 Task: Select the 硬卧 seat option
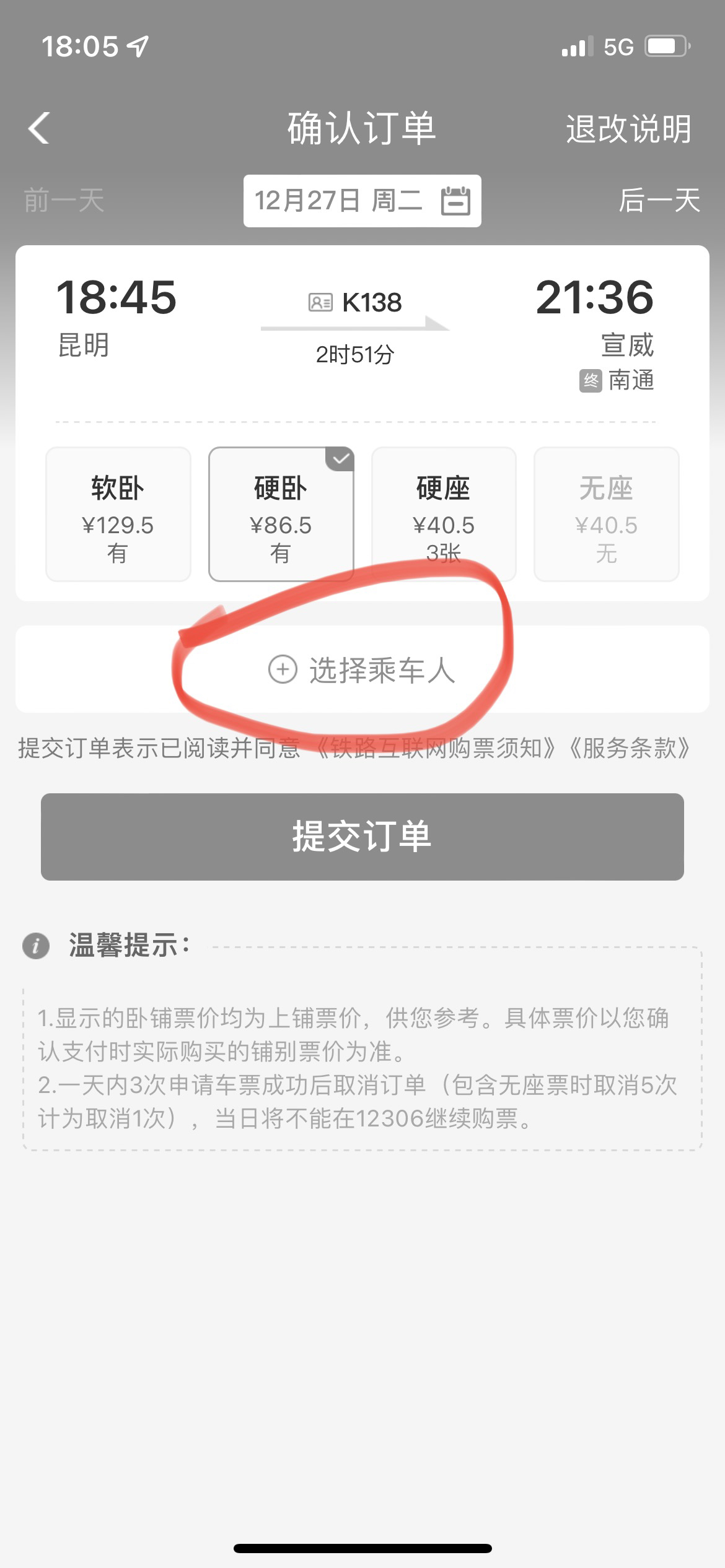pyautogui.click(x=281, y=514)
